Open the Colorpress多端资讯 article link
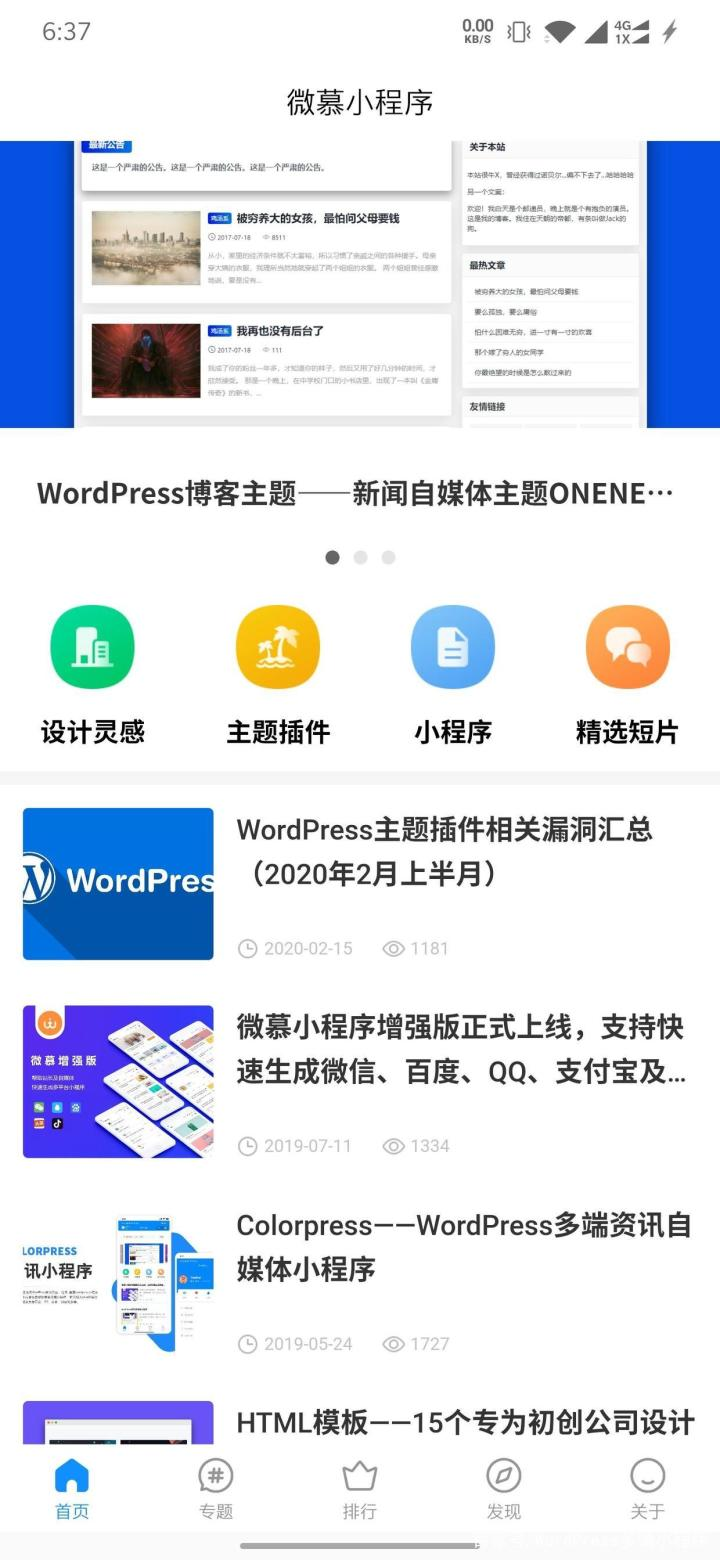This screenshot has height=1560, width=720. (462, 1247)
